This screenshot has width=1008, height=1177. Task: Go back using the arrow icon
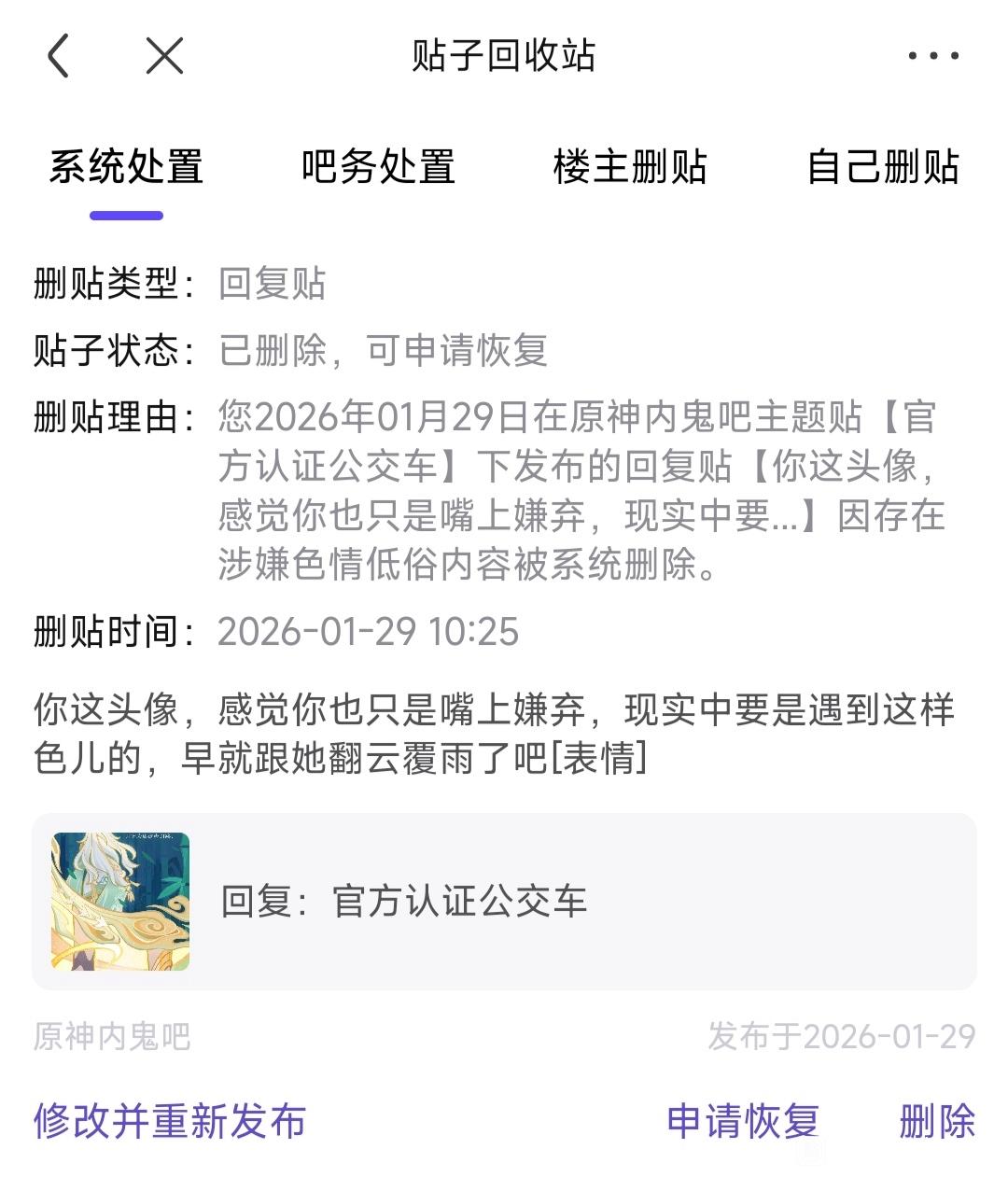point(59,56)
